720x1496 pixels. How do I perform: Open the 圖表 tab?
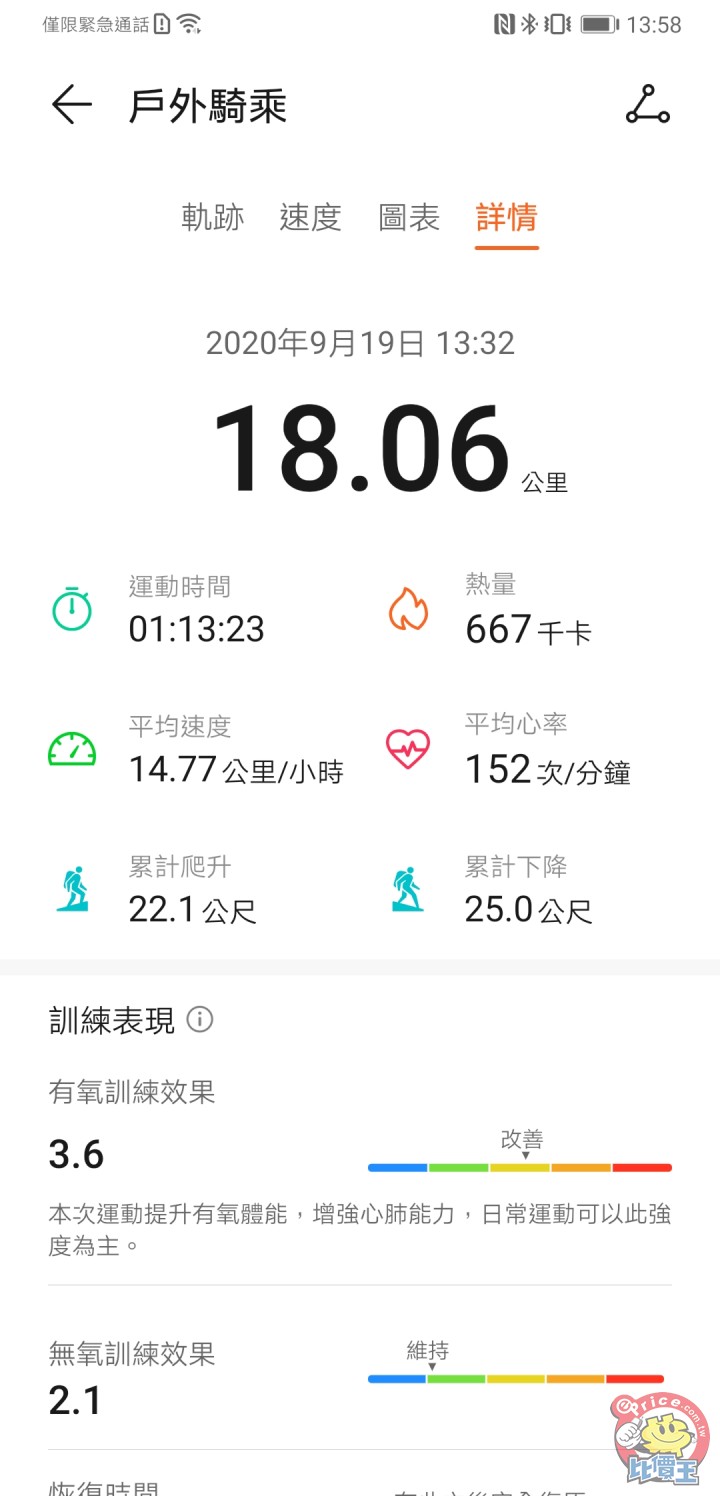409,218
